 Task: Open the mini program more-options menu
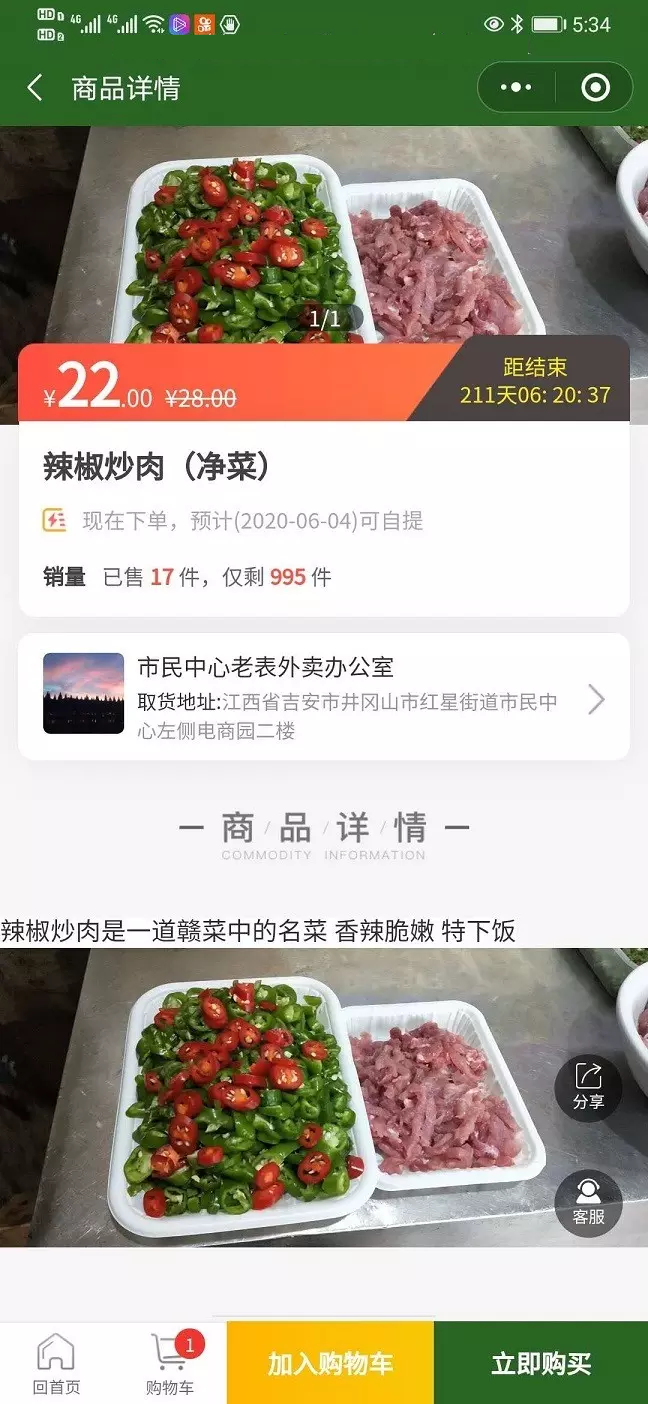pyautogui.click(x=516, y=88)
